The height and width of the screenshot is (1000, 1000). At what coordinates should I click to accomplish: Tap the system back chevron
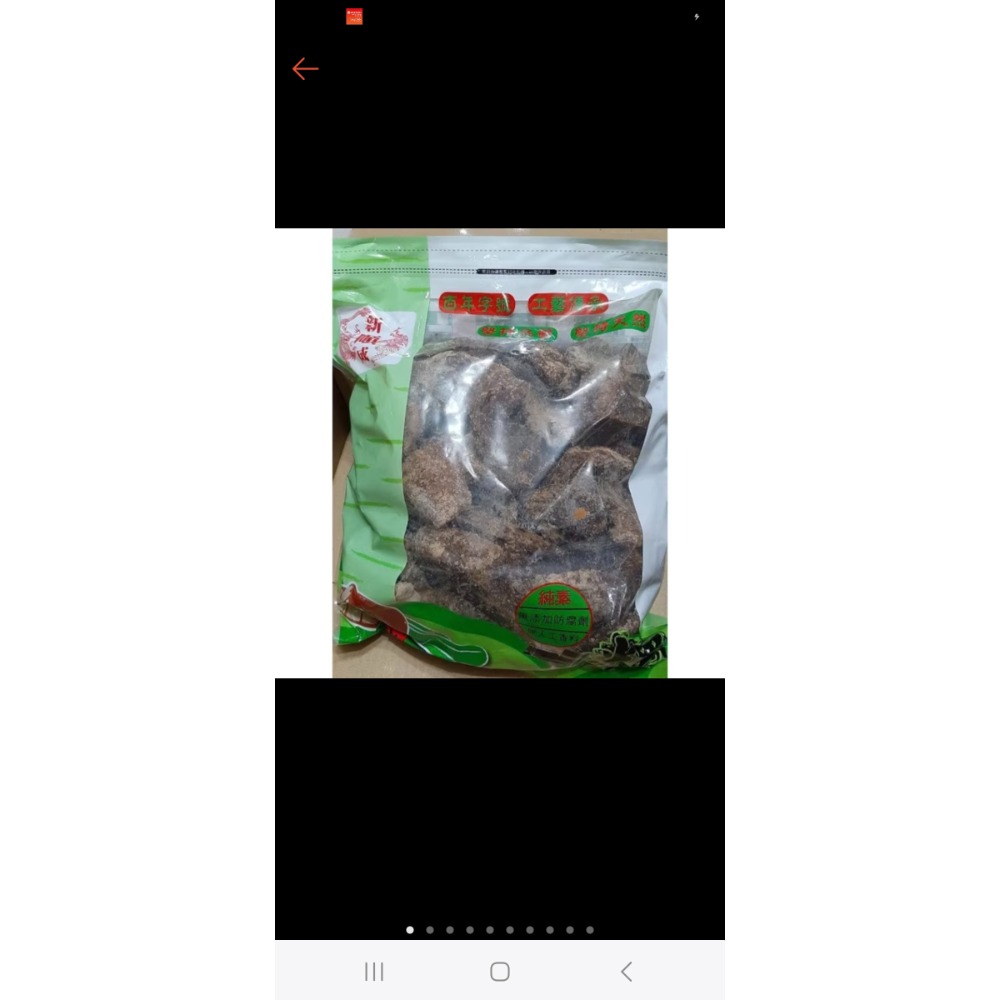pyautogui.click(x=626, y=971)
